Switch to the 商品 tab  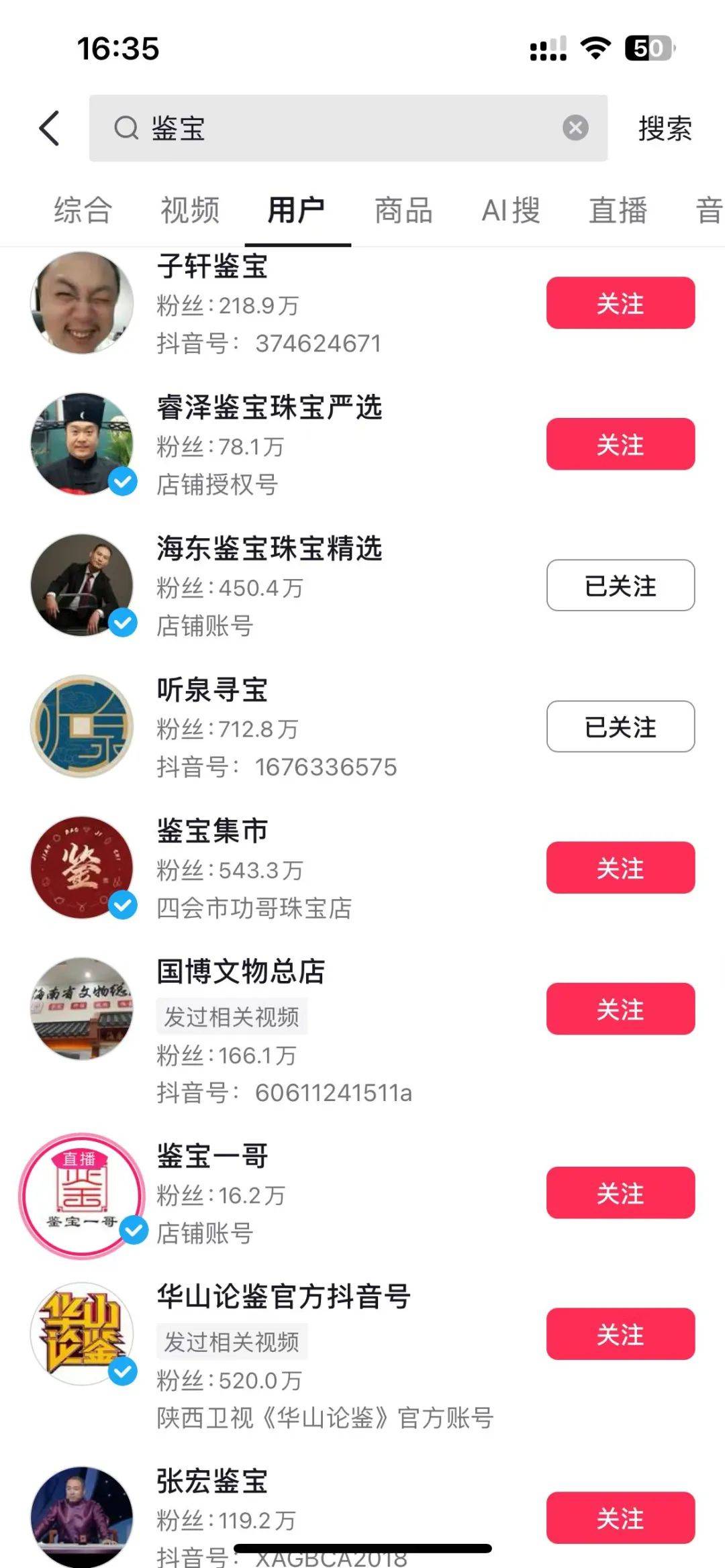[x=403, y=210]
